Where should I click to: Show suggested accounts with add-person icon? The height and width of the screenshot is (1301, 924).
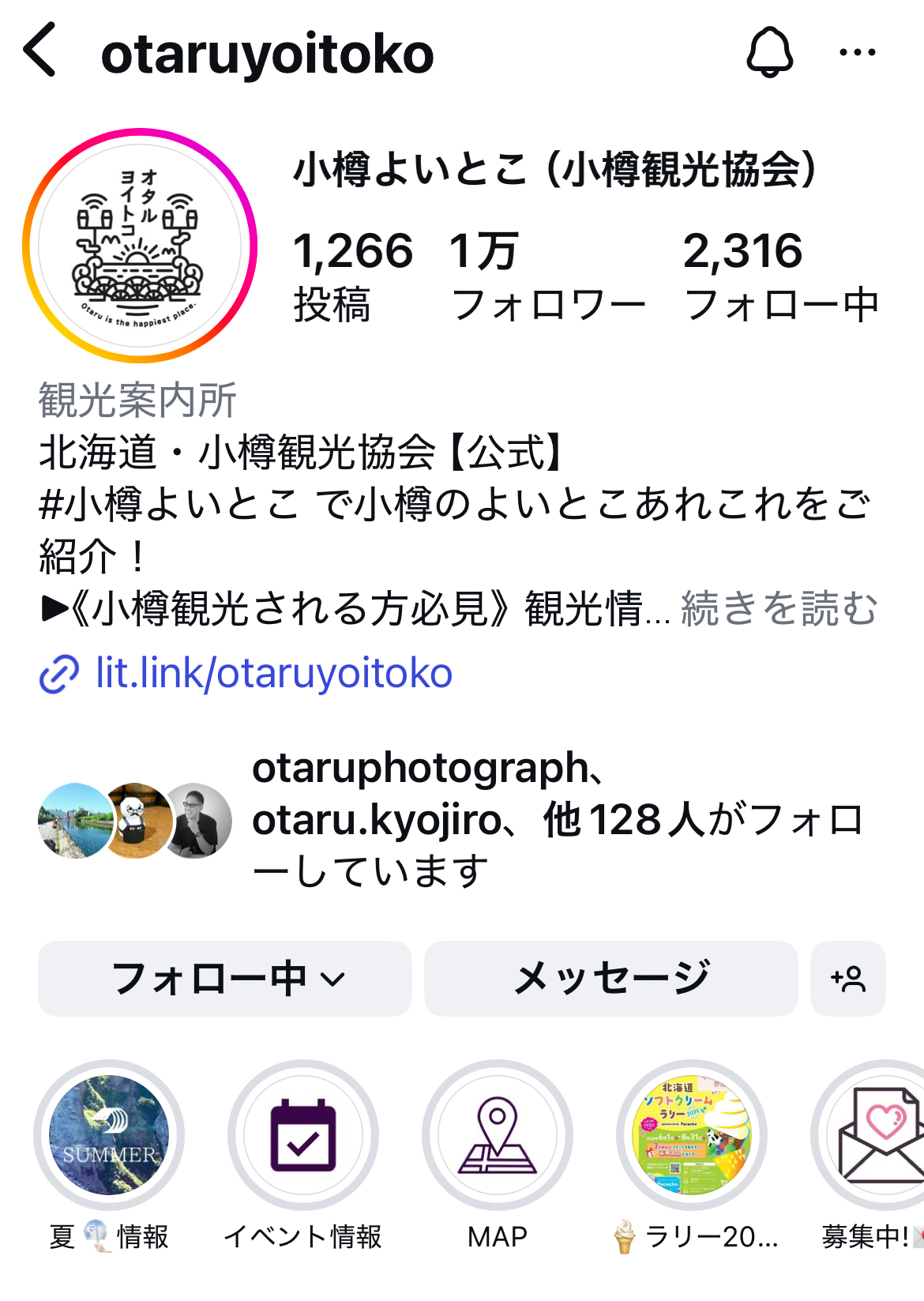[848, 979]
